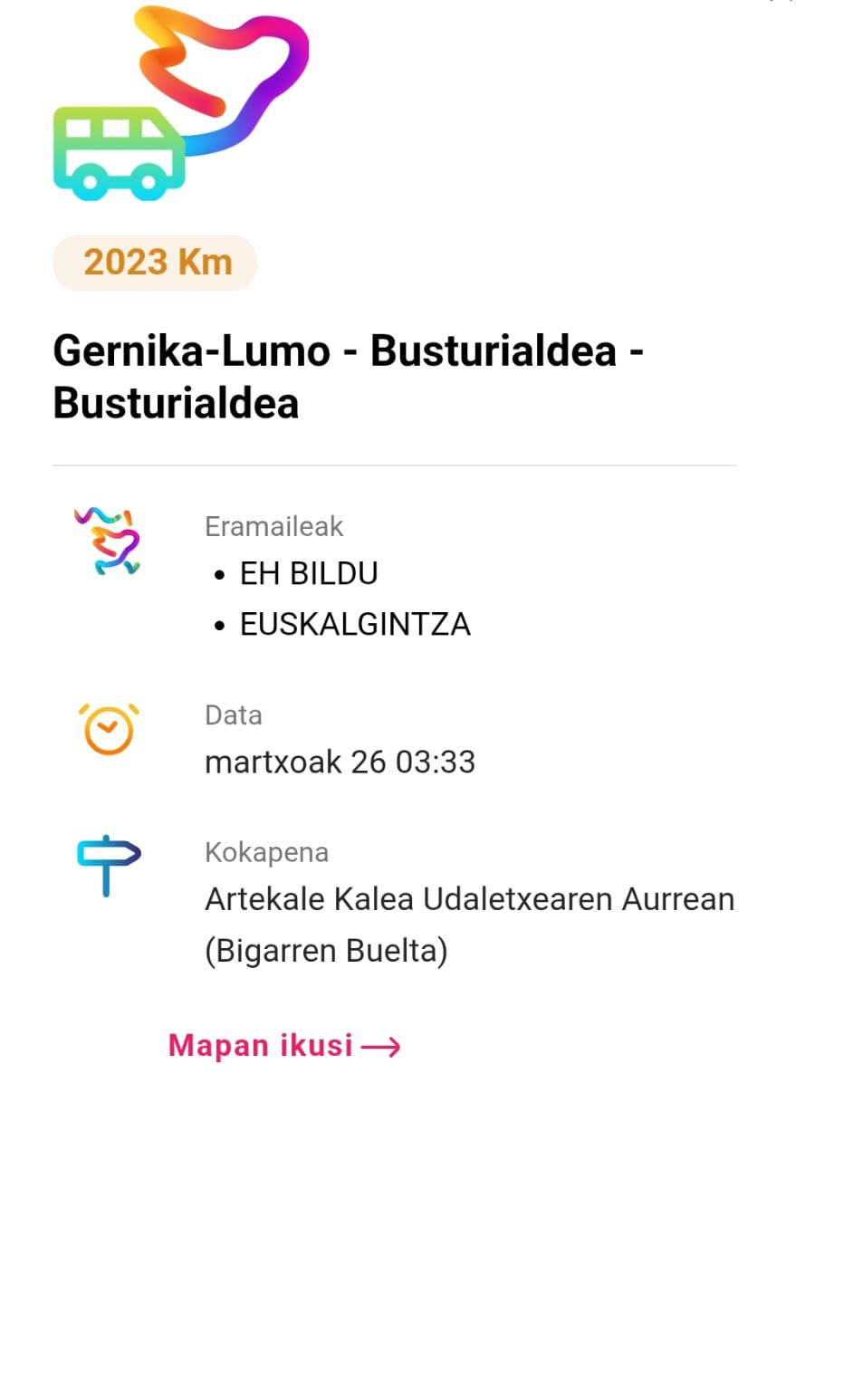Open the 'Mapan ikusi' map link

tap(283, 1045)
